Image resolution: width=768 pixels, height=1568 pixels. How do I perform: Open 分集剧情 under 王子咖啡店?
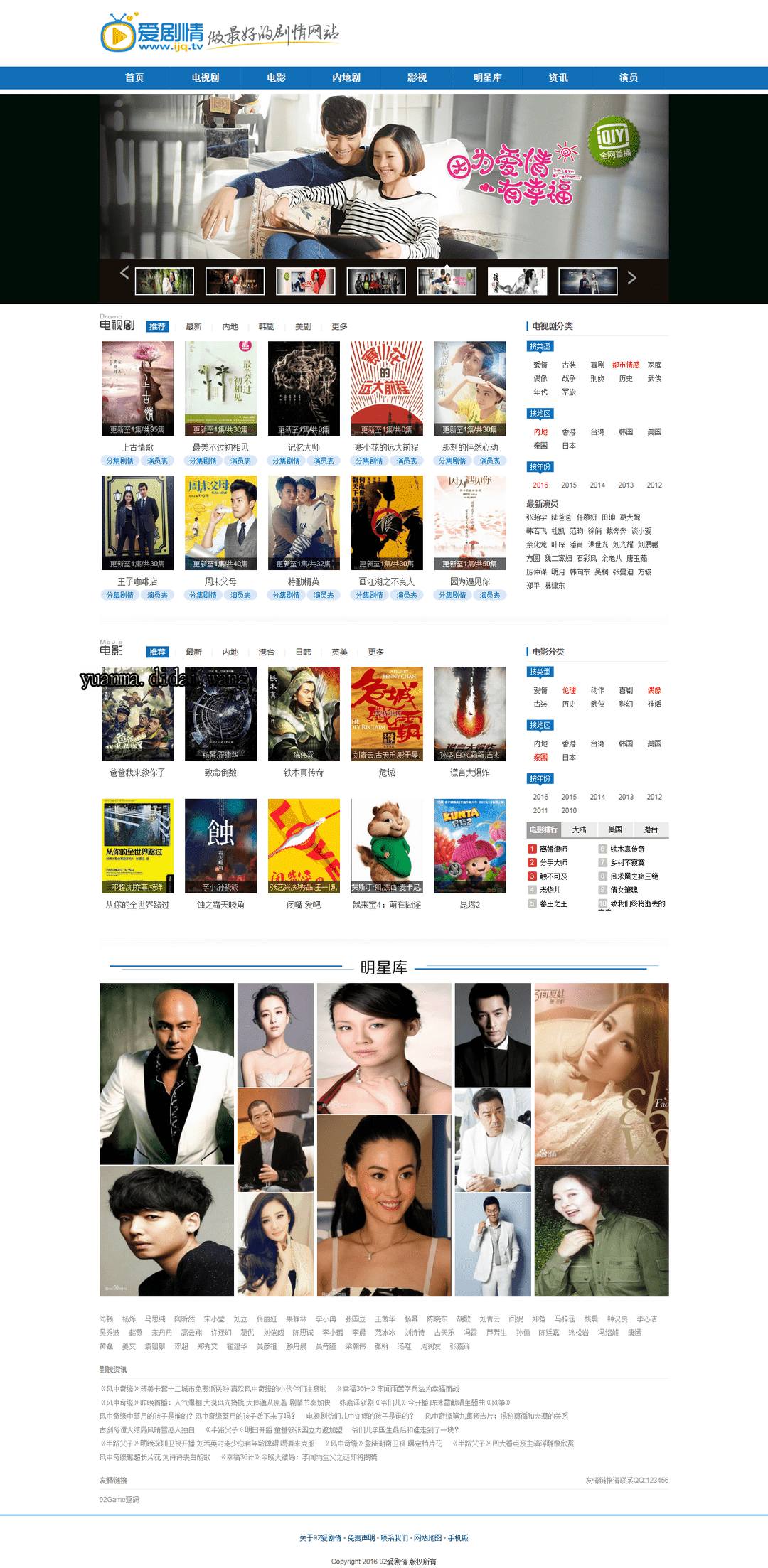pyautogui.click(x=119, y=596)
